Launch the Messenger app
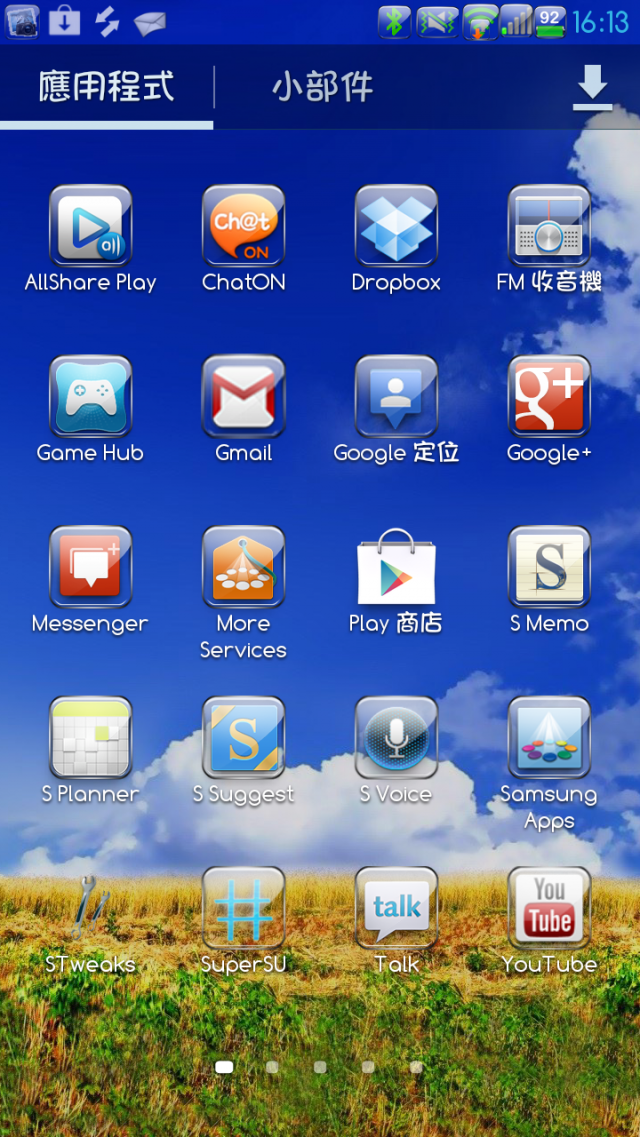Viewport: 640px width, 1138px height. pos(90,568)
